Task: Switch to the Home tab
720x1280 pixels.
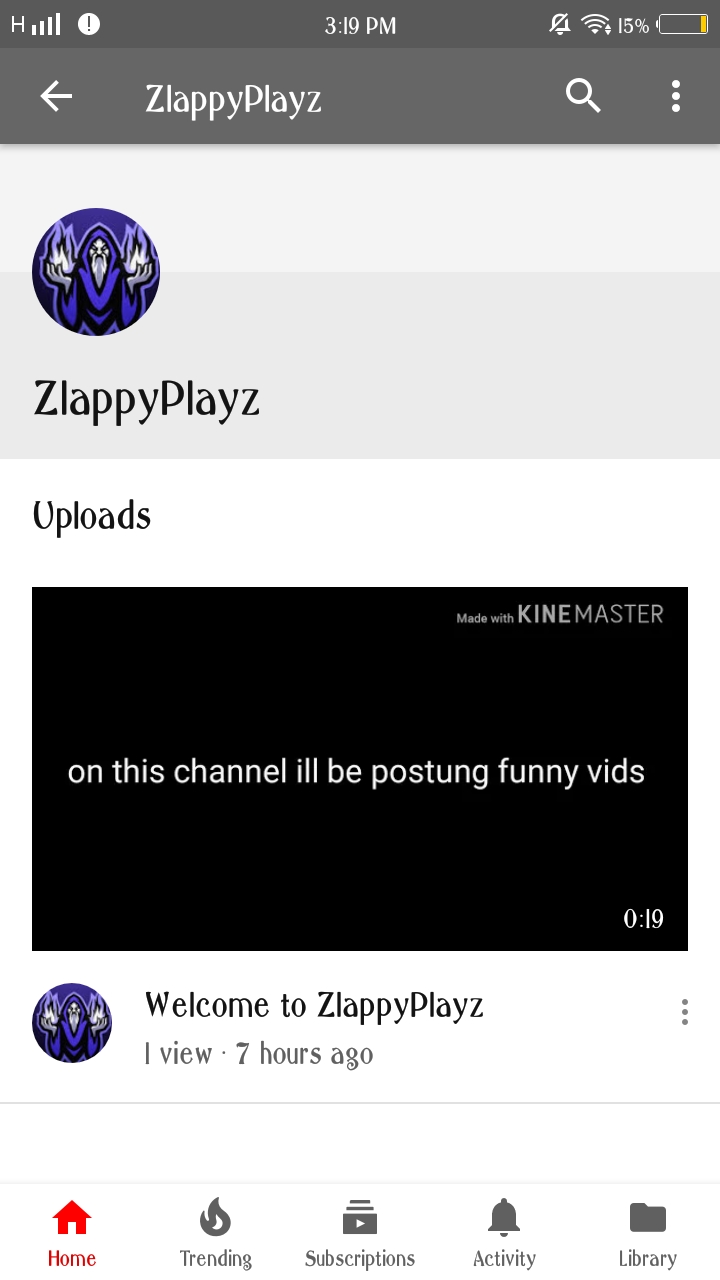Action: click(x=72, y=1233)
